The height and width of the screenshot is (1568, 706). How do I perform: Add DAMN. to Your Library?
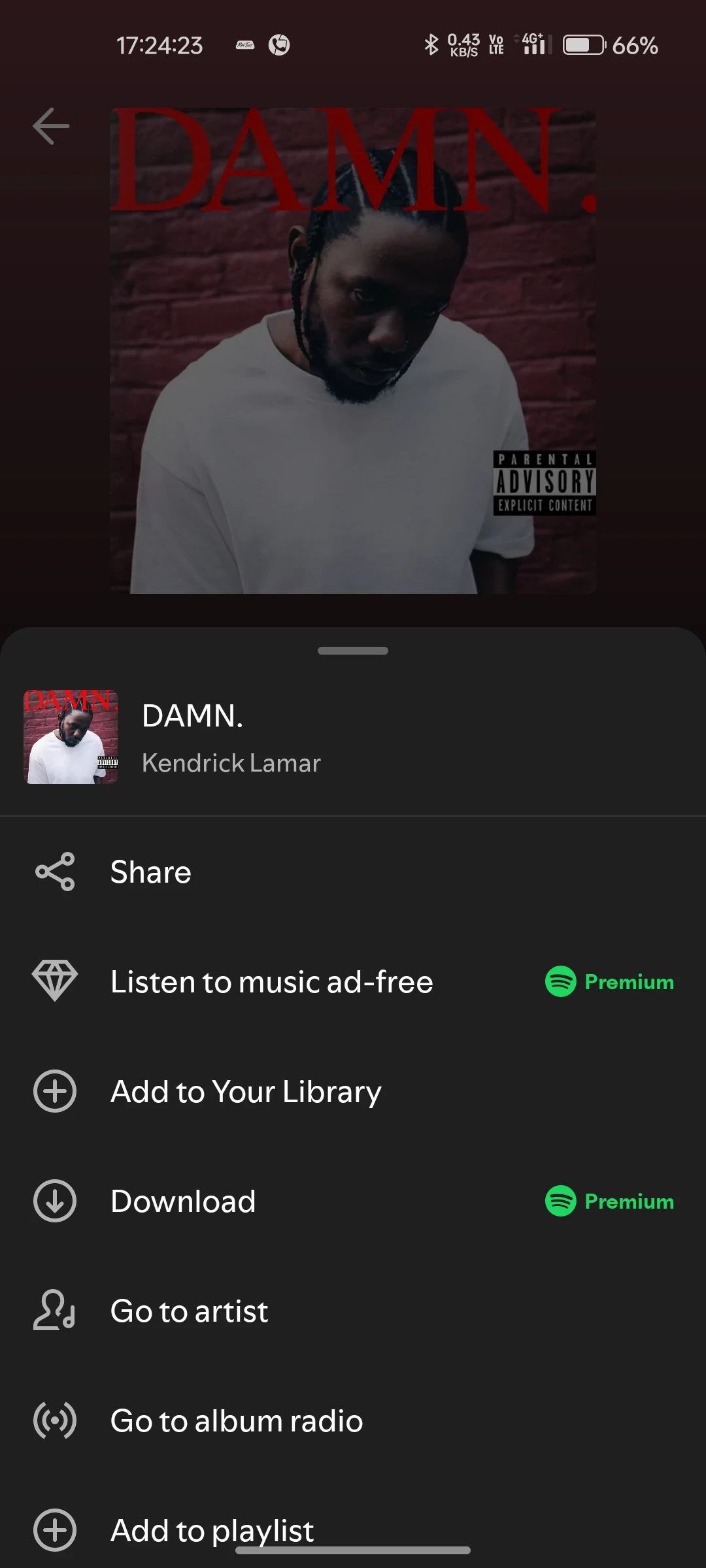coord(246,1092)
